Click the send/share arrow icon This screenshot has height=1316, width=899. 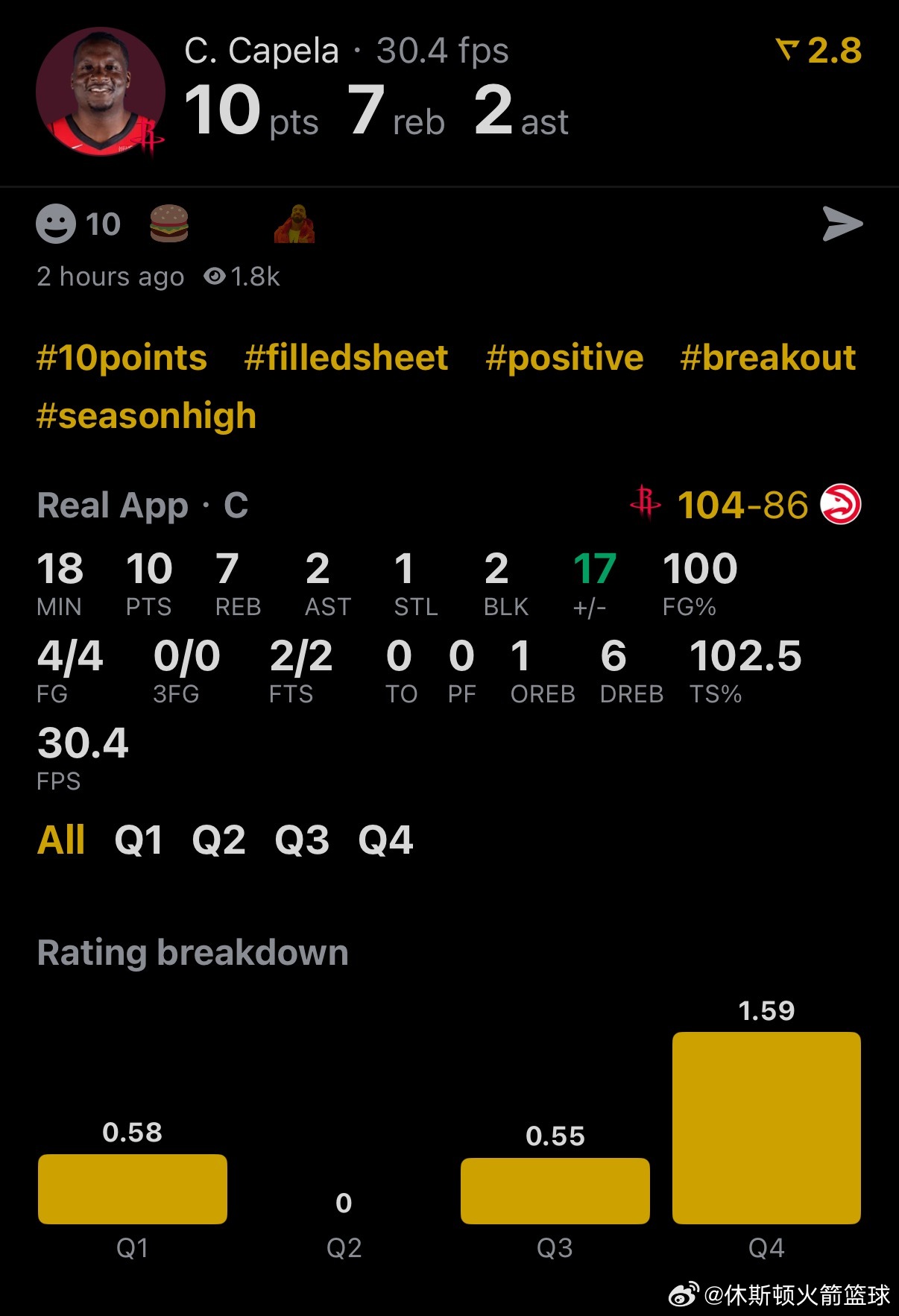click(843, 223)
